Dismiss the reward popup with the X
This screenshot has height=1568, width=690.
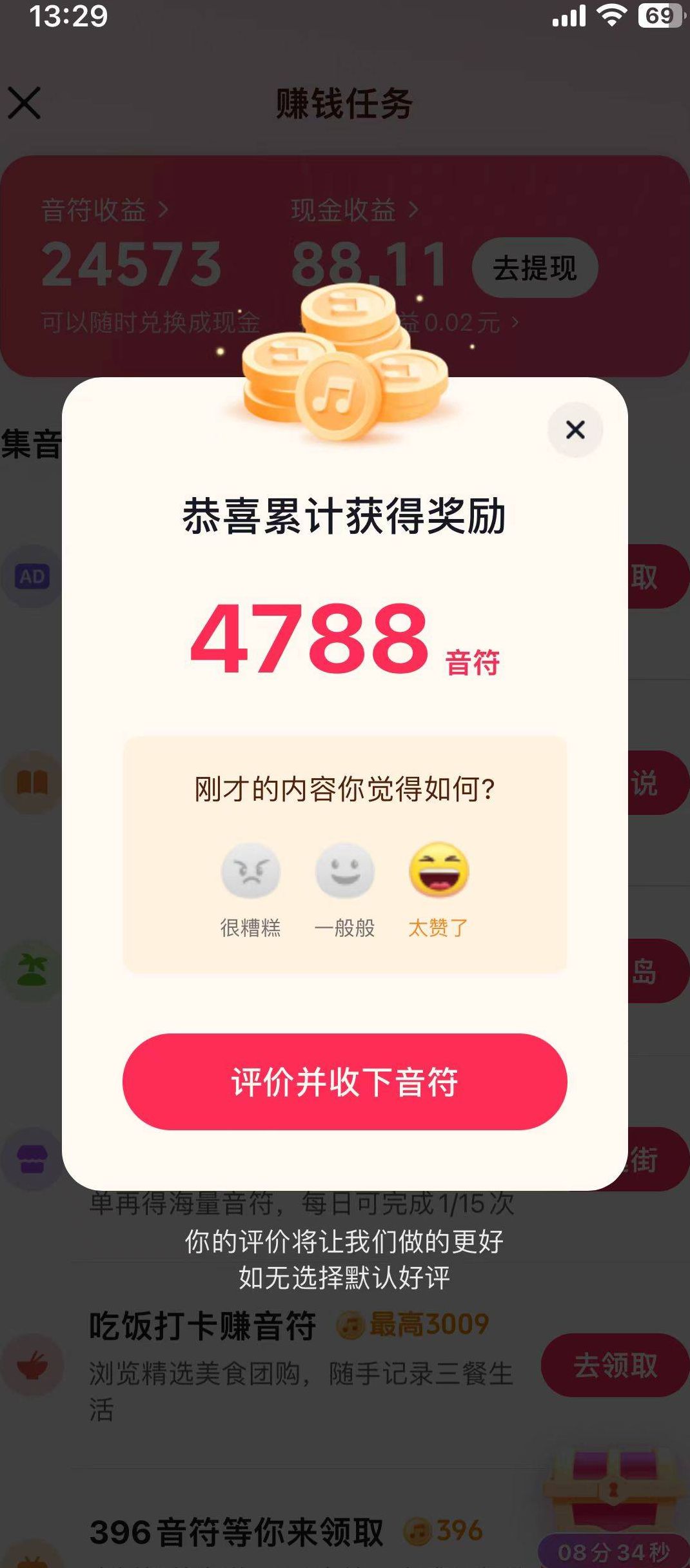pos(575,429)
